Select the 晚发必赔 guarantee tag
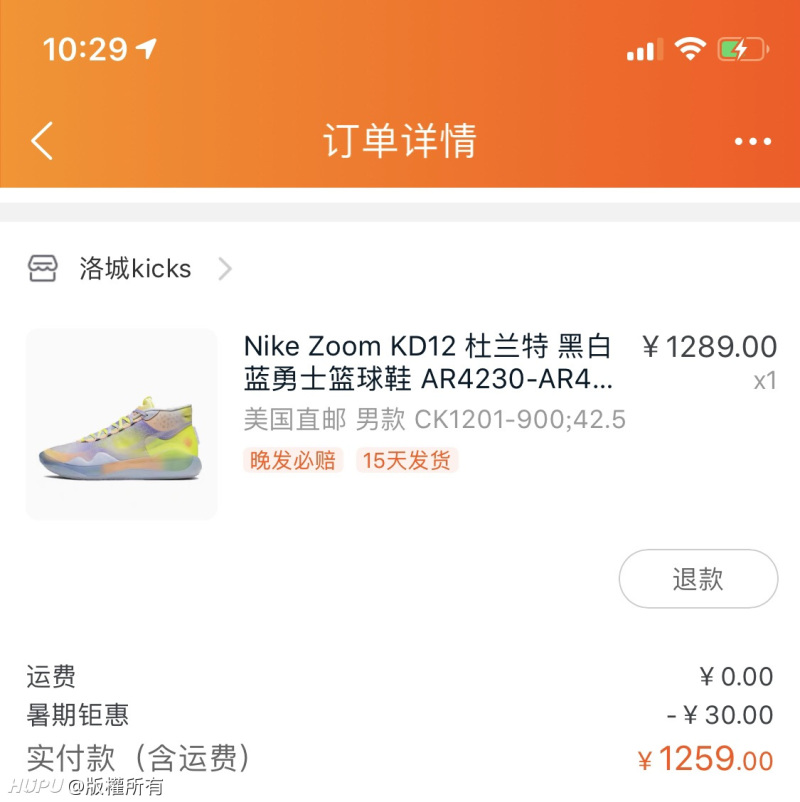The height and width of the screenshot is (802, 800). point(291,460)
